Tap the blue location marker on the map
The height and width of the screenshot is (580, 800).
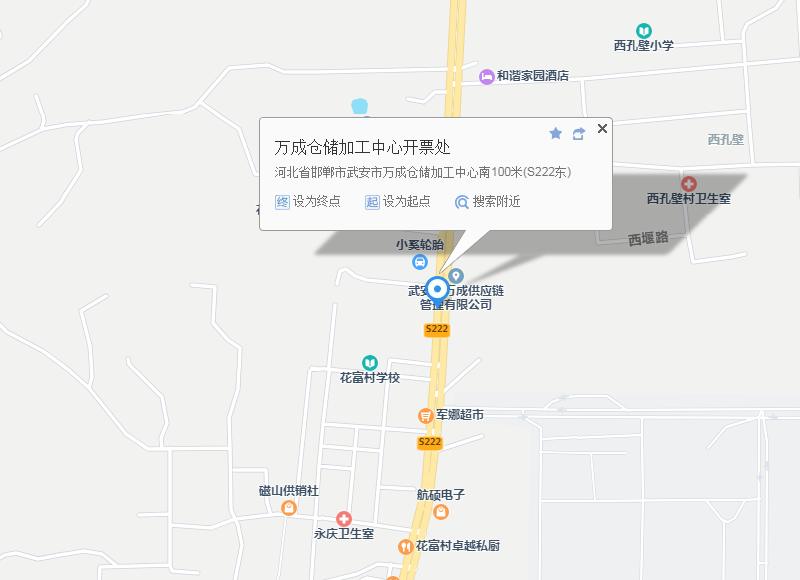pos(437,290)
